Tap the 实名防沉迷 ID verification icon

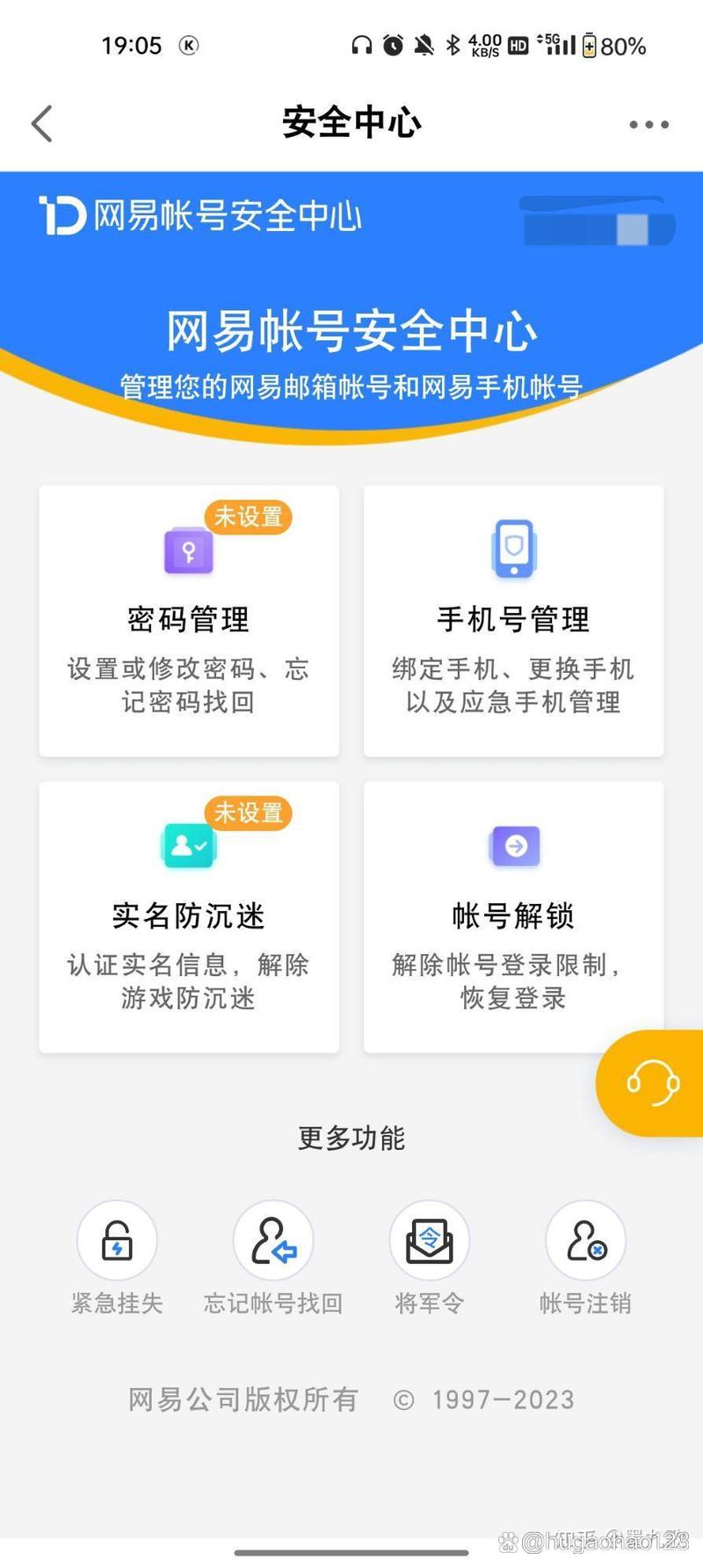(x=188, y=845)
